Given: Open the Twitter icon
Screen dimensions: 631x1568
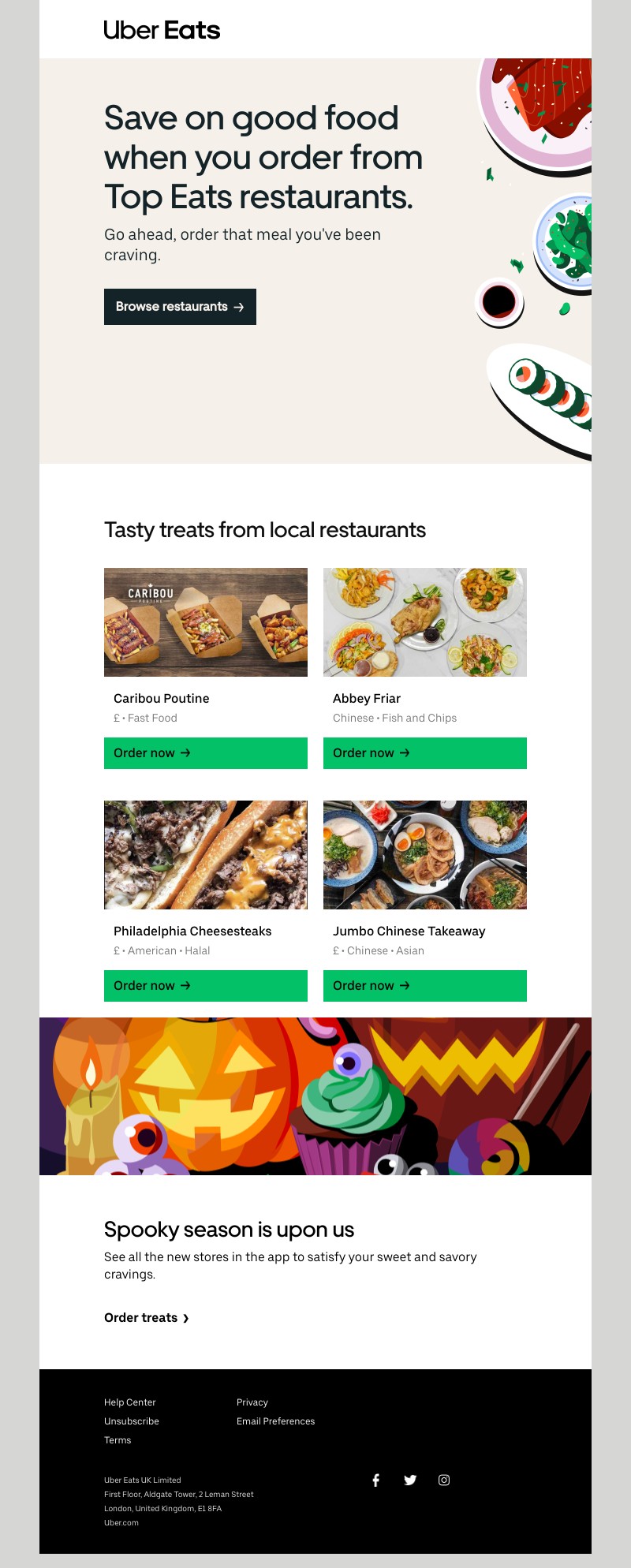Looking at the screenshot, I should (x=410, y=1480).
